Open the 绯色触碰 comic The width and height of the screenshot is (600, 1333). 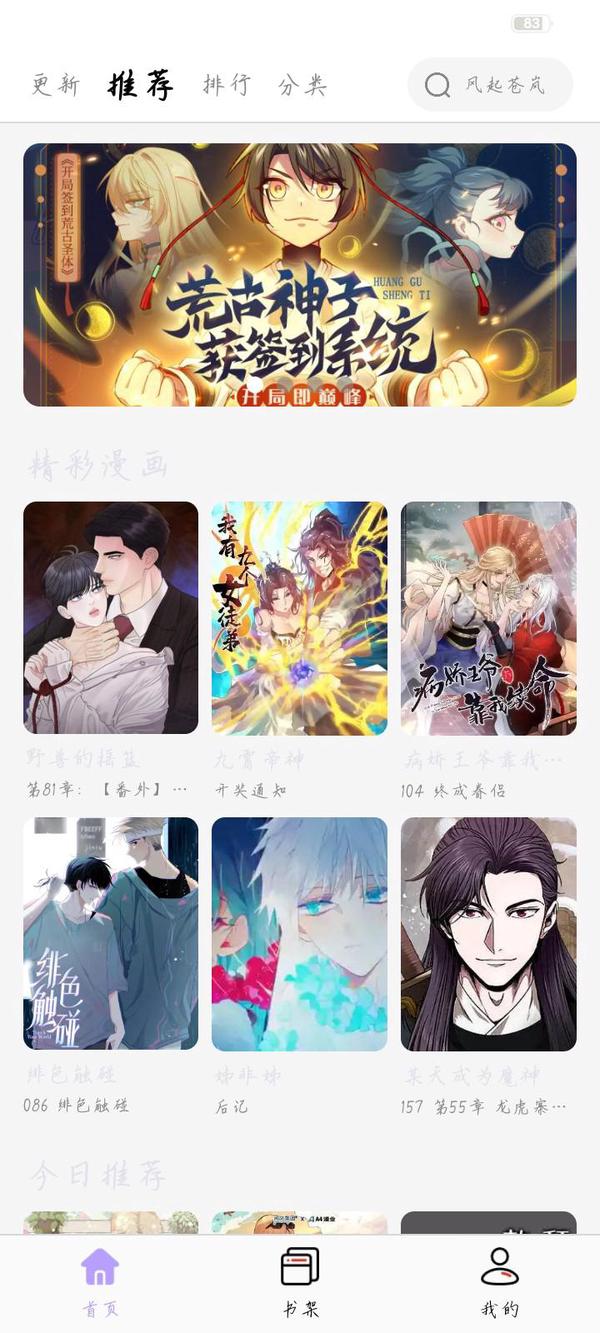tap(111, 934)
